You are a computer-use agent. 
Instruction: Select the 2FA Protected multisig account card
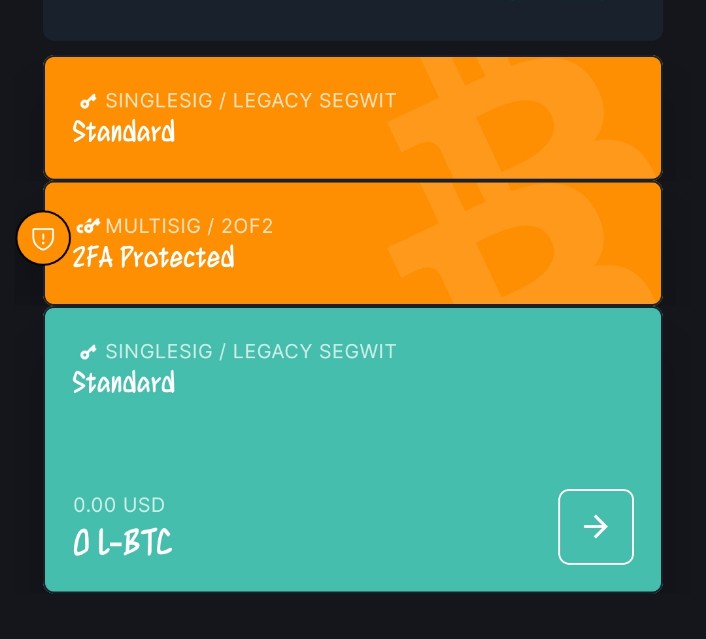coord(352,244)
